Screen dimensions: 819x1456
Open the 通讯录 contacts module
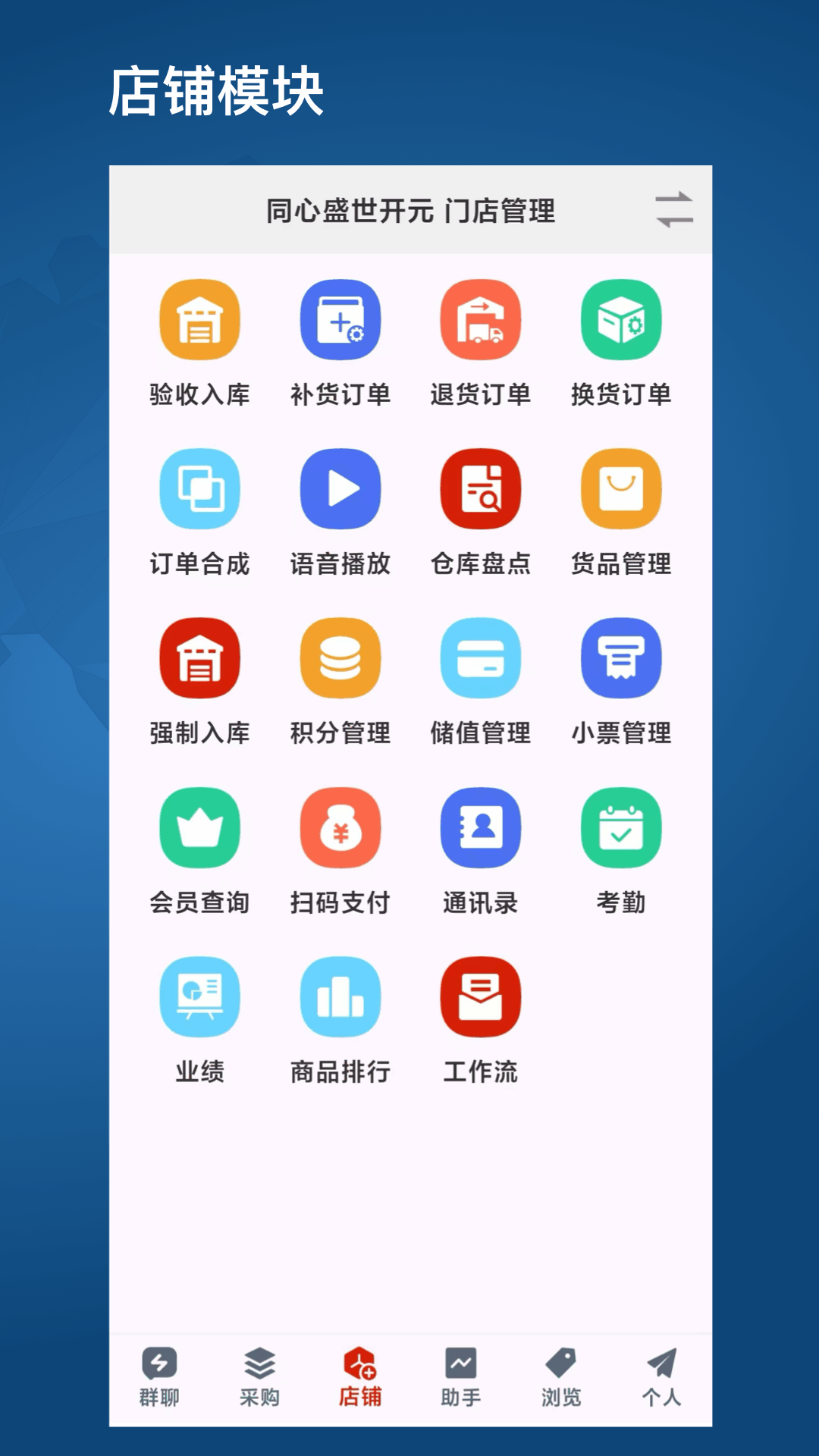point(480,828)
